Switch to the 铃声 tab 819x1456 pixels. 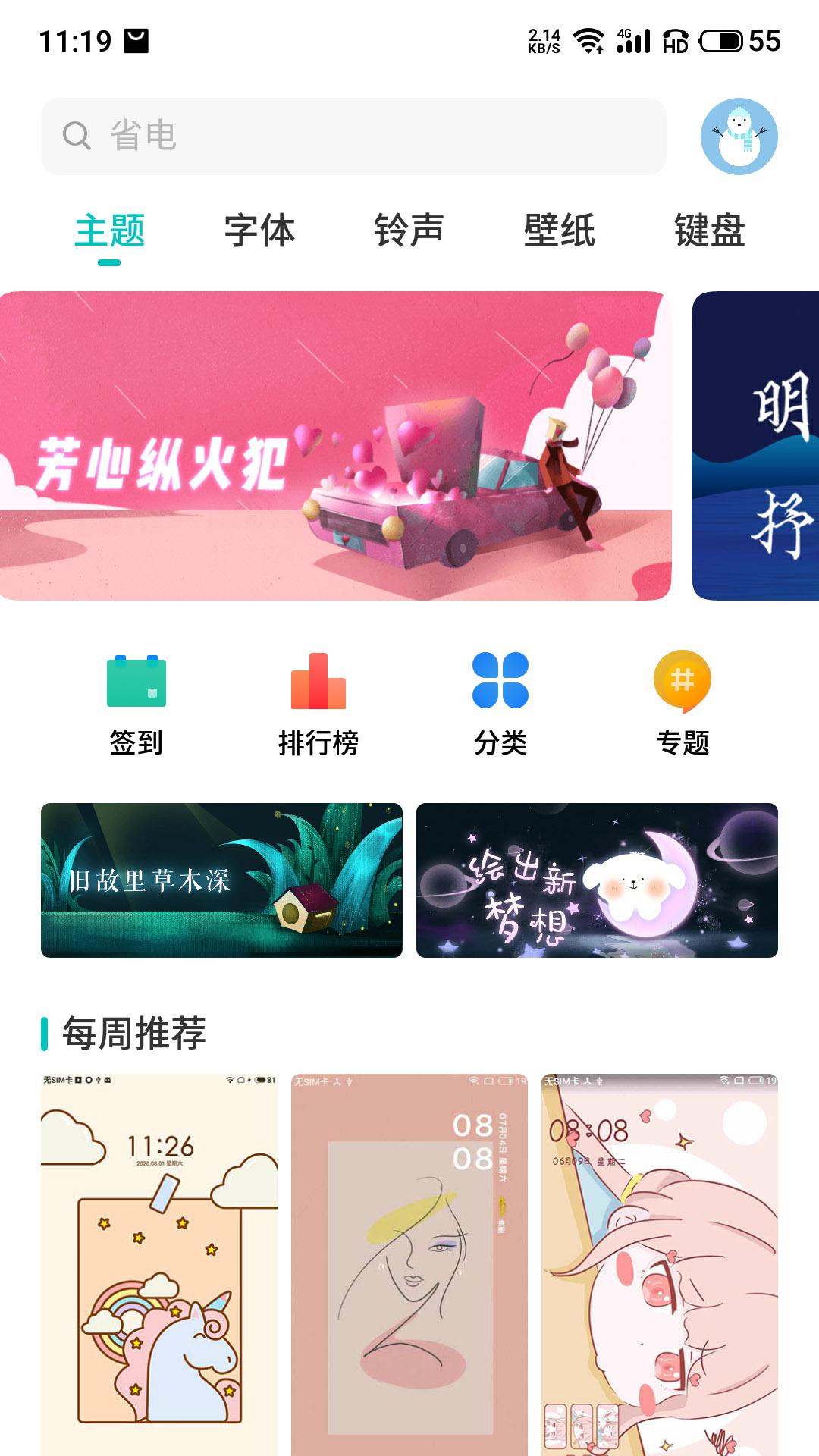tap(409, 231)
